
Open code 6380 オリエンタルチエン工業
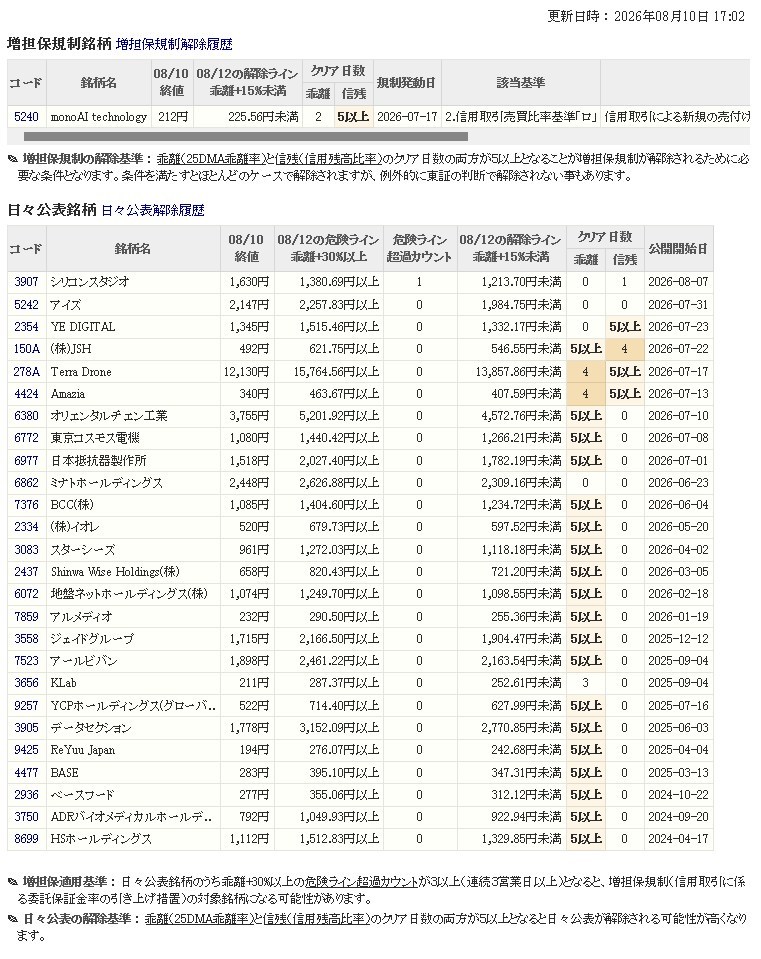[x=26, y=416]
